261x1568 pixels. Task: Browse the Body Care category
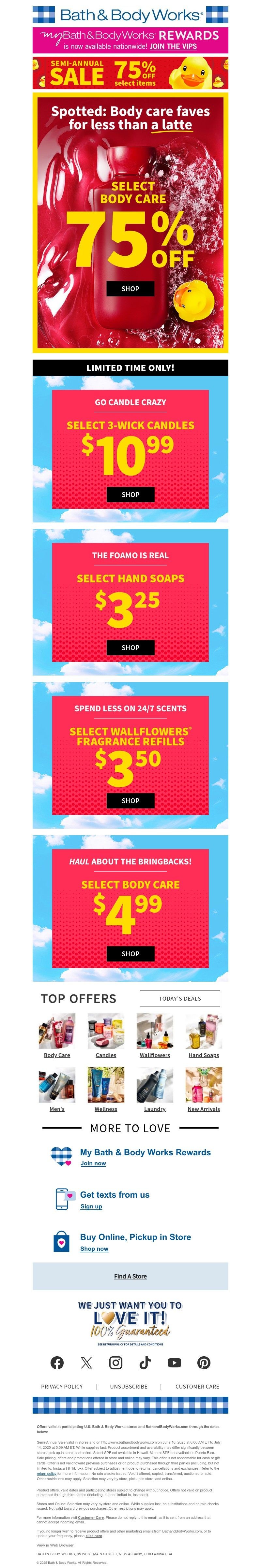[x=57, y=1055]
